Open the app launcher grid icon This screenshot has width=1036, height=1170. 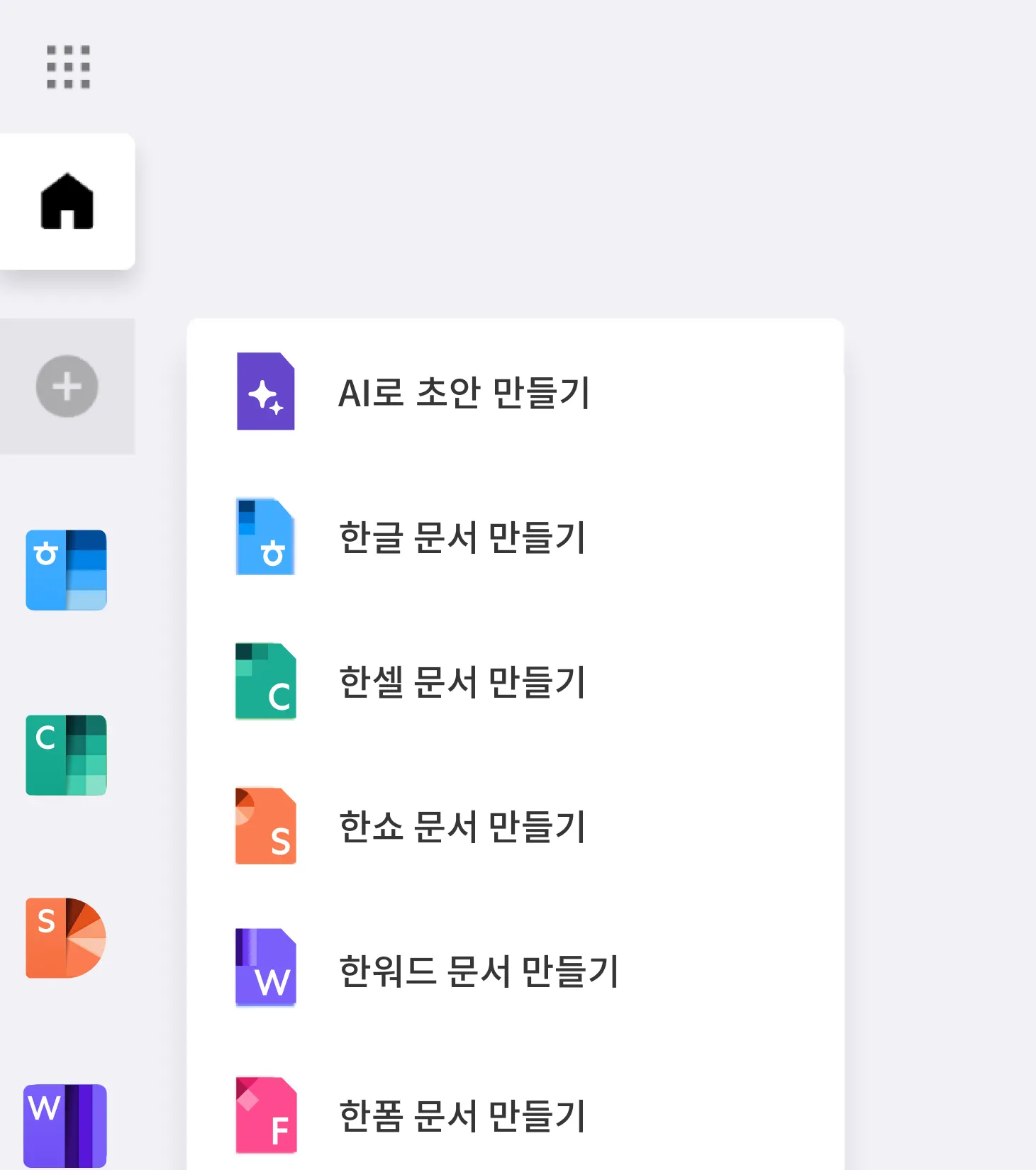tap(68, 67)
